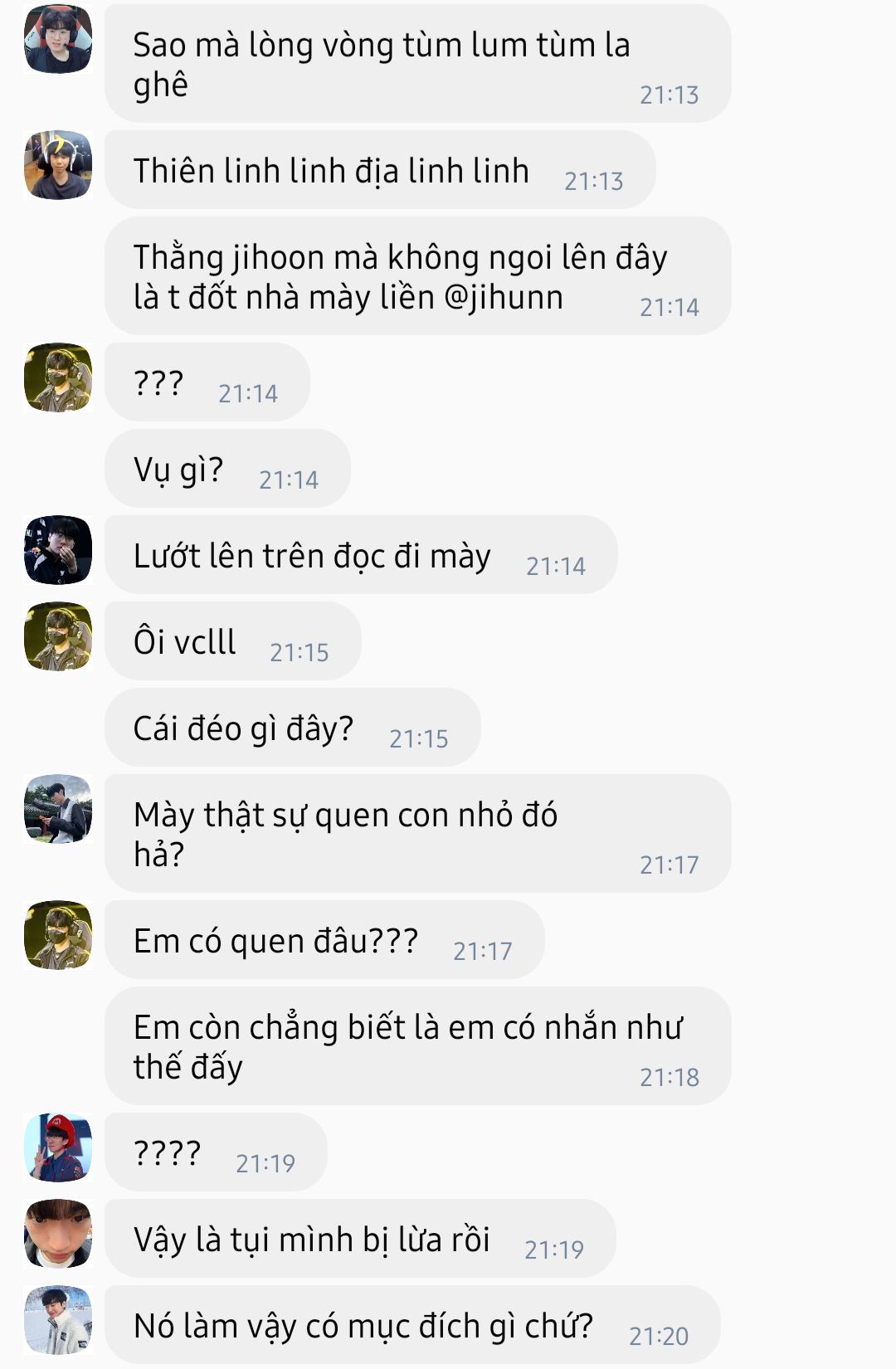
Task: Open avatar beside "Mày thật sự quen" message
Action: pyautogui.click(x=57, y=809)
